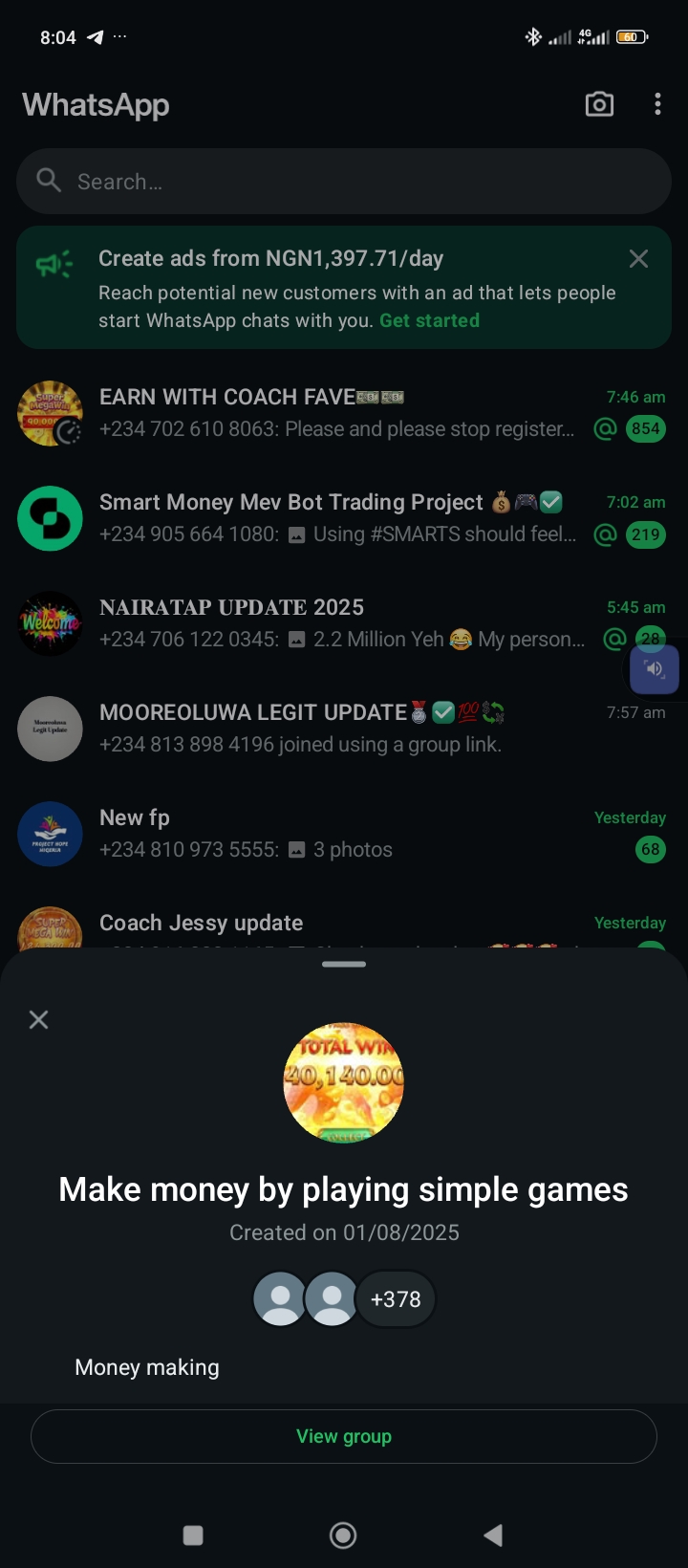Go to the system home screen
The width and height of the screenshot is (688, 1568).
point(343,1535)
